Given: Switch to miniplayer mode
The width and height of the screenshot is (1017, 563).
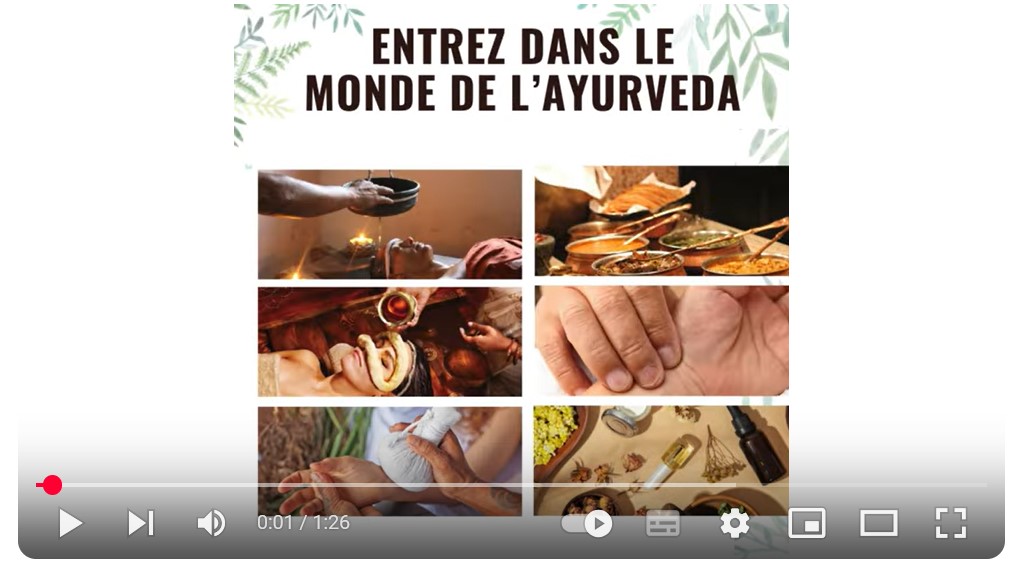Looking at the screenshot, I should (x=807, y=523).
